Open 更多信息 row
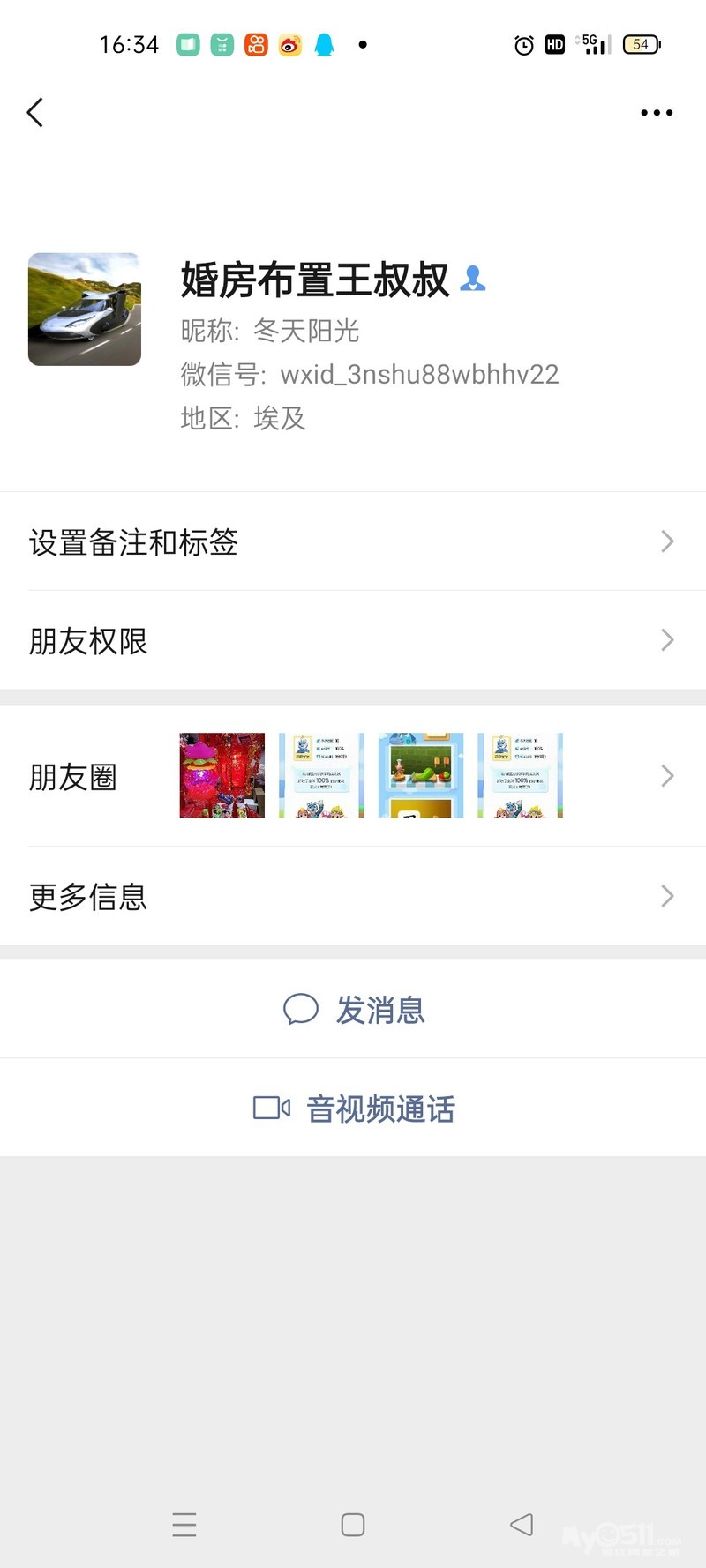 [353, 896]
